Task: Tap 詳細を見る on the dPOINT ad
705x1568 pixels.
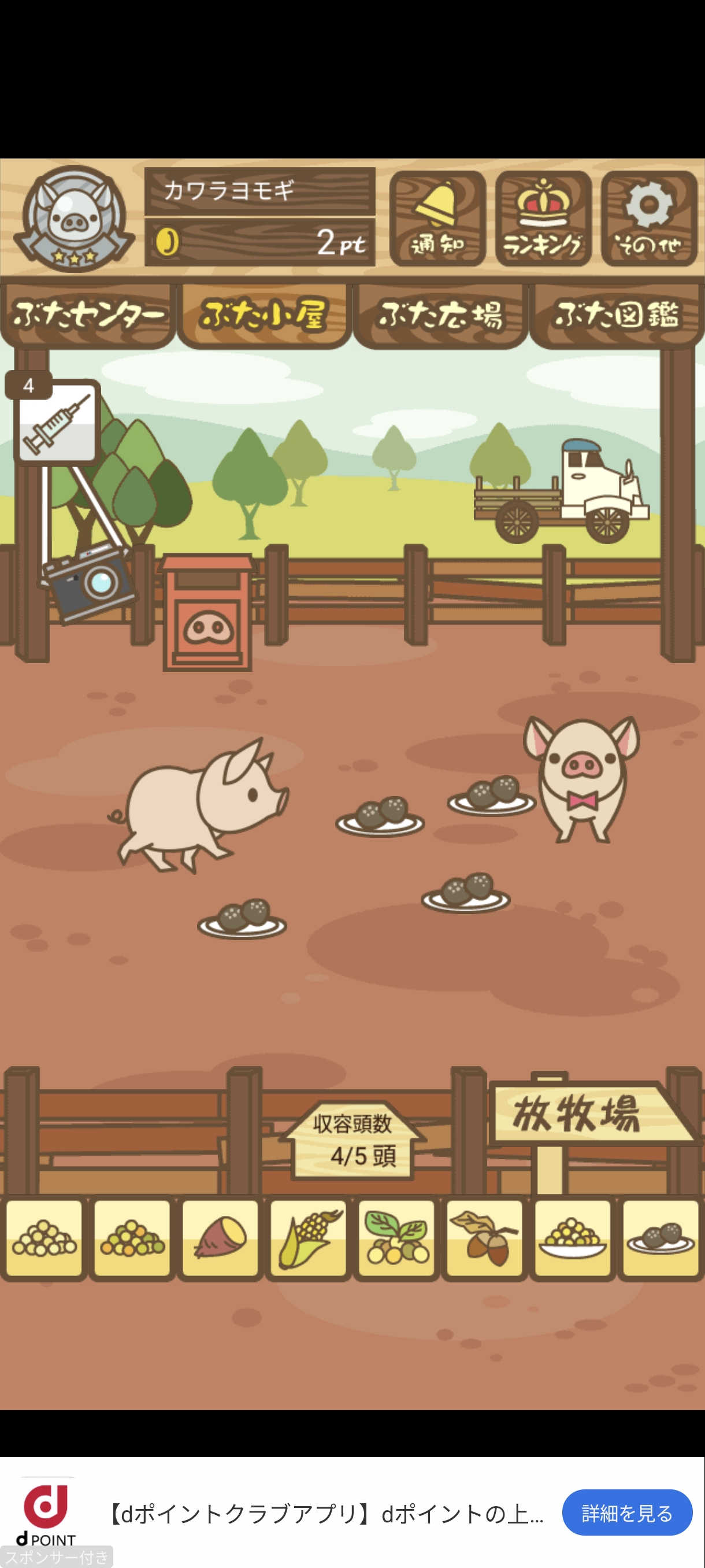Action: [626, 1512]
